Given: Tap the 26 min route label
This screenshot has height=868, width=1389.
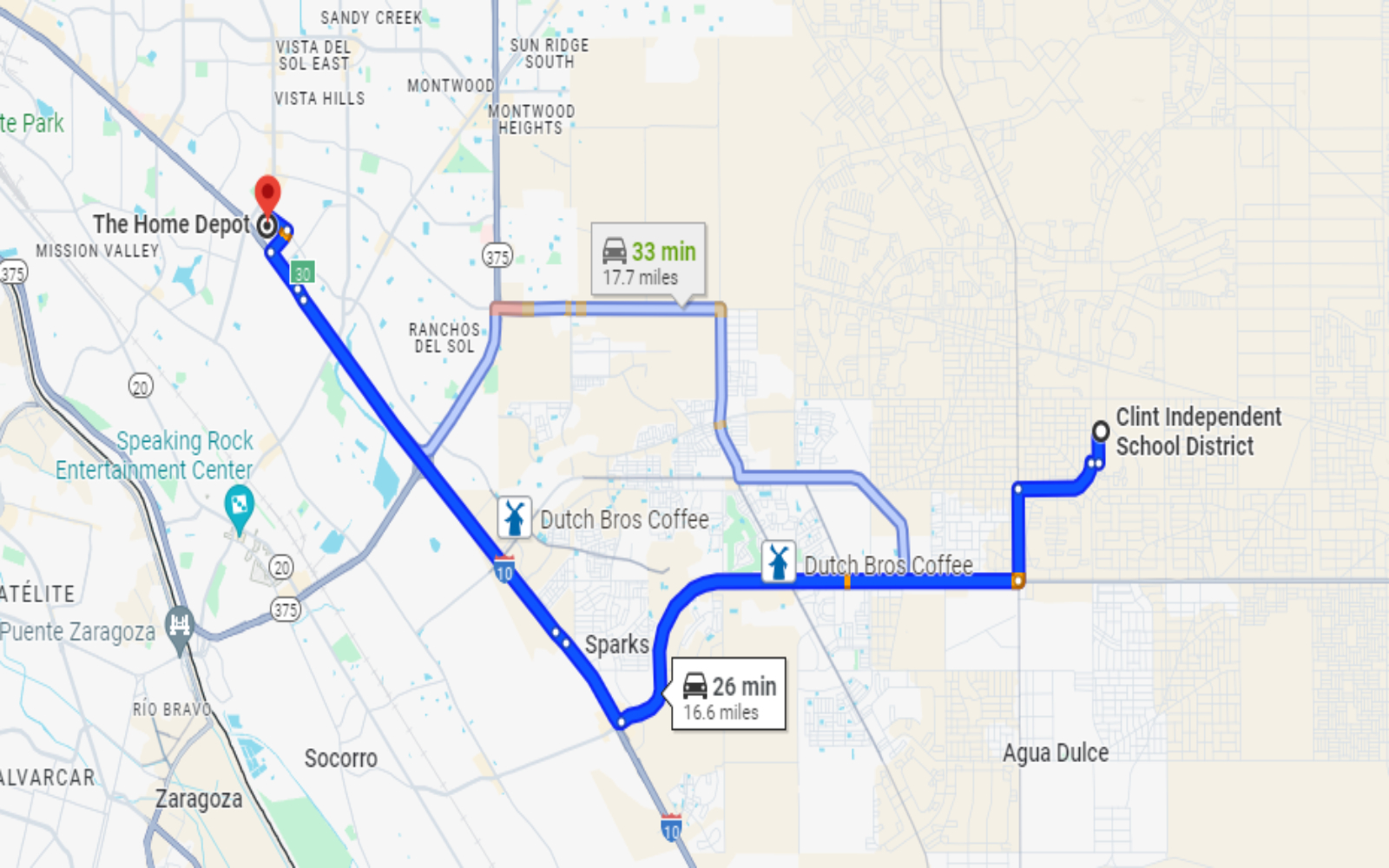Looking at the screenshot, I should point(728,696).
